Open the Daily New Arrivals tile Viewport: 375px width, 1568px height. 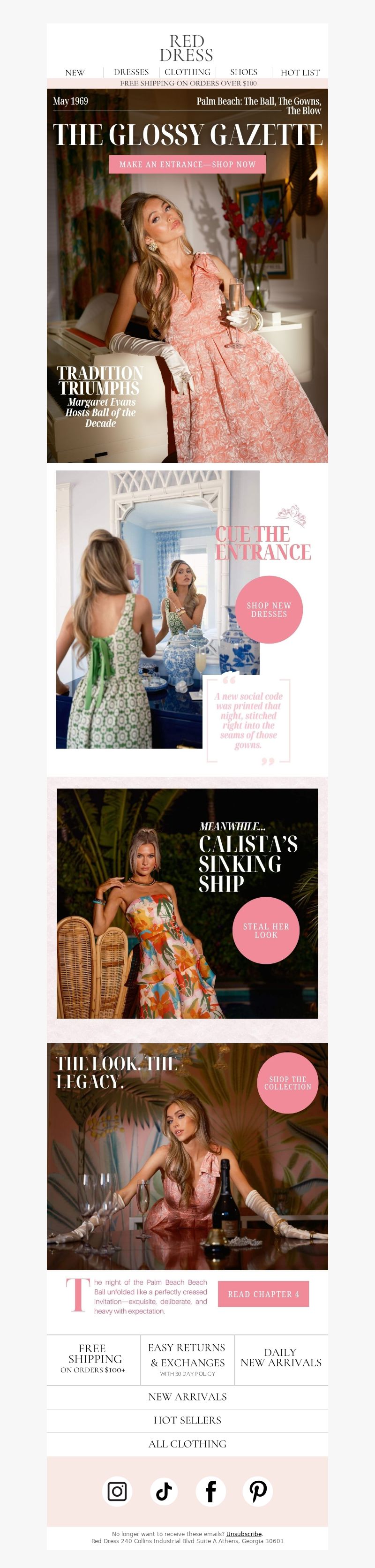click(281, 1357)
